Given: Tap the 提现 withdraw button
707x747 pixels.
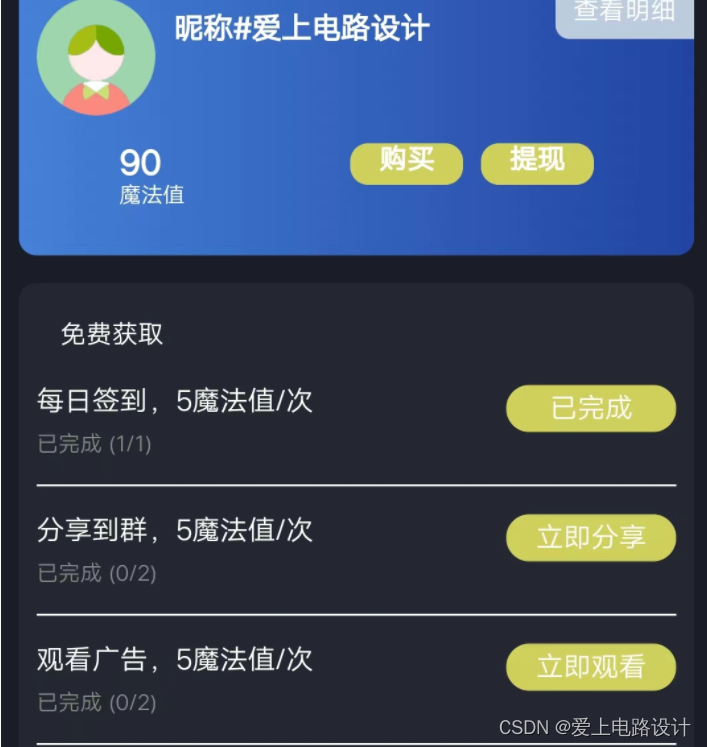Looking at the screenshot, I should coord(537,163).
